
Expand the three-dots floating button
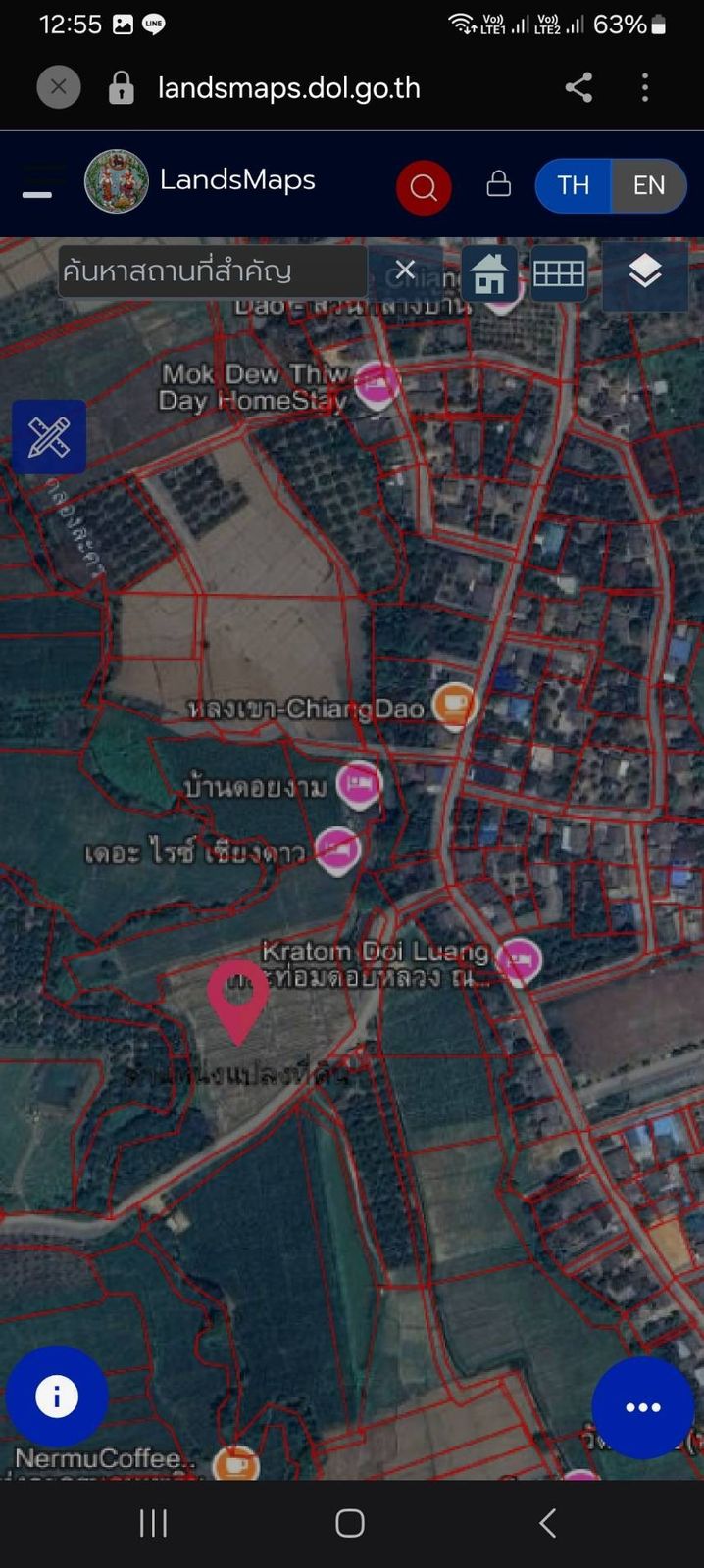coord(643,1407)
